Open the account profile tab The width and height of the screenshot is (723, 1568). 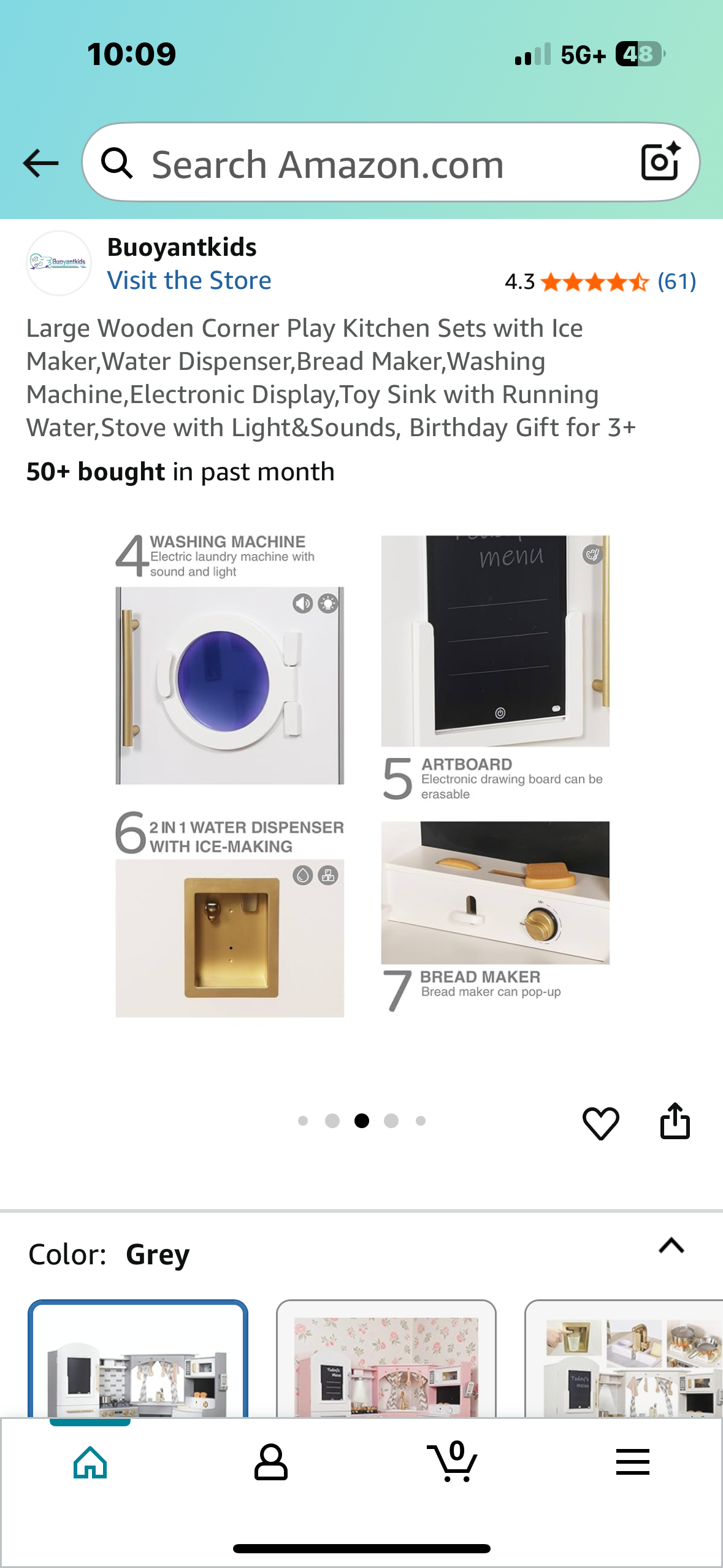[x=271, y=1462]
